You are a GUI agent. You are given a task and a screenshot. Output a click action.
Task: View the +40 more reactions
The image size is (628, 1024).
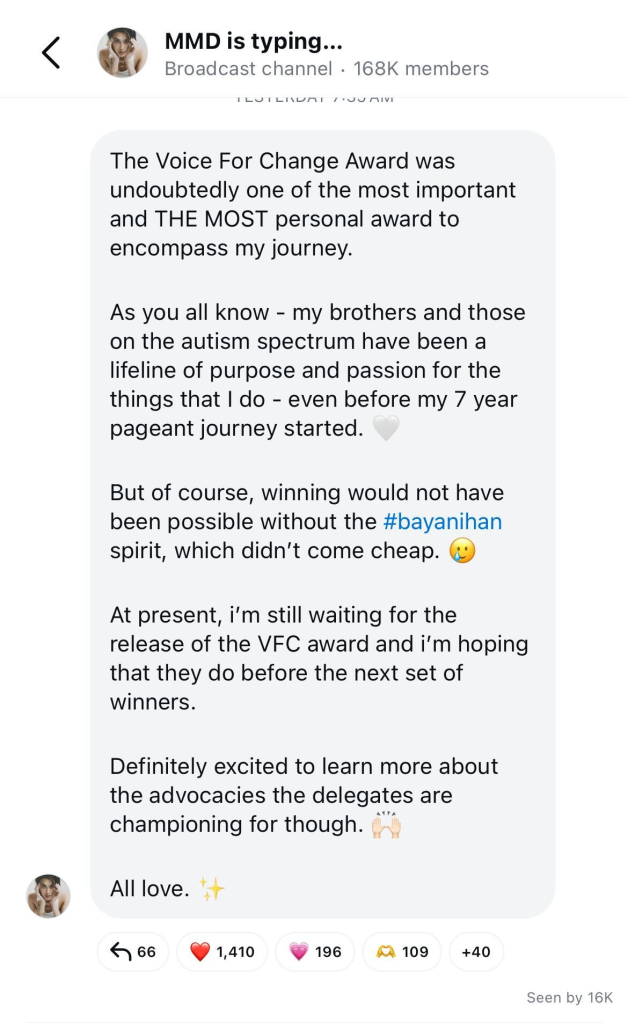click(x=475, y=951)
